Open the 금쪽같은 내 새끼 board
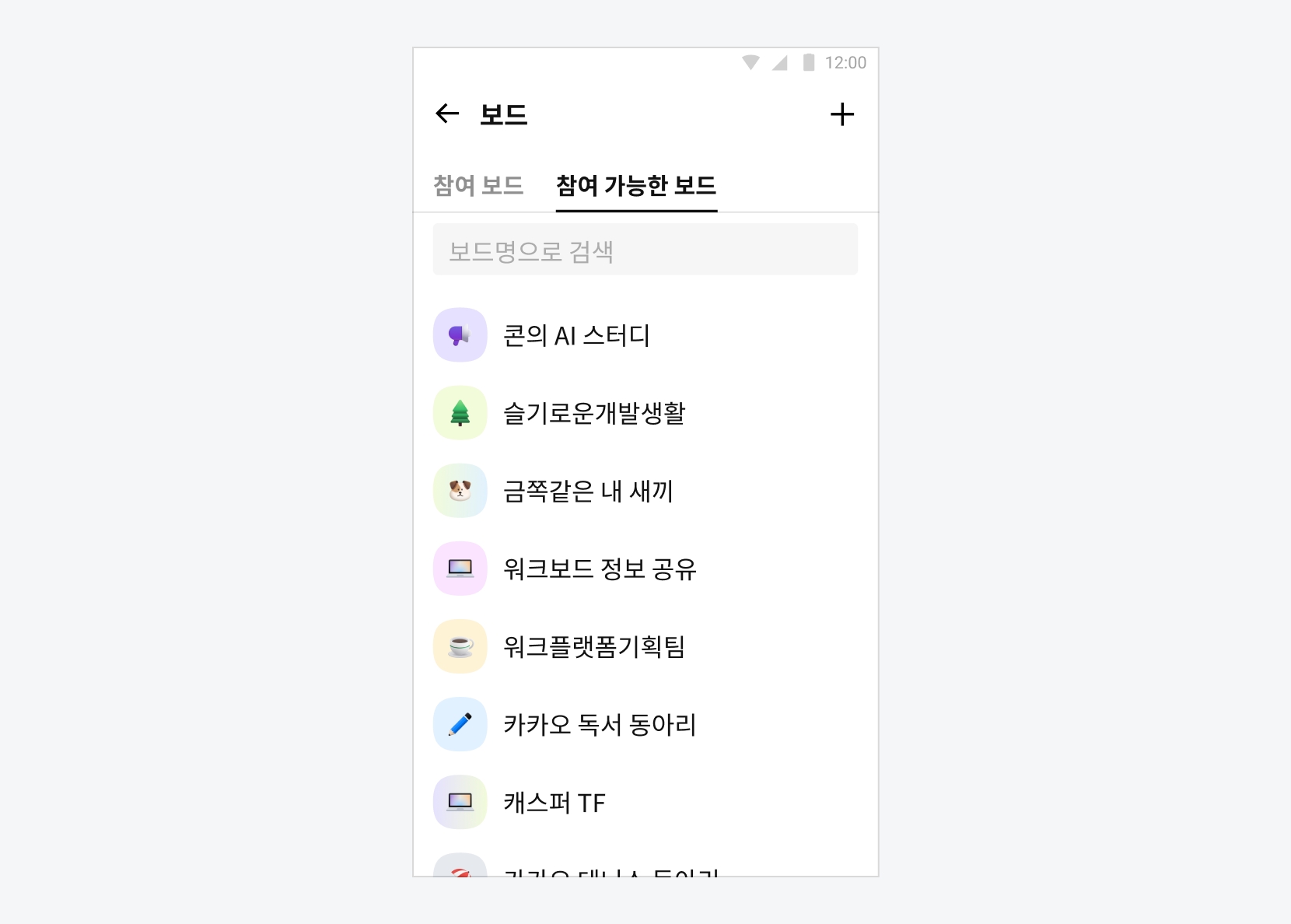1291x924 pixels. [x=587, y=491]
